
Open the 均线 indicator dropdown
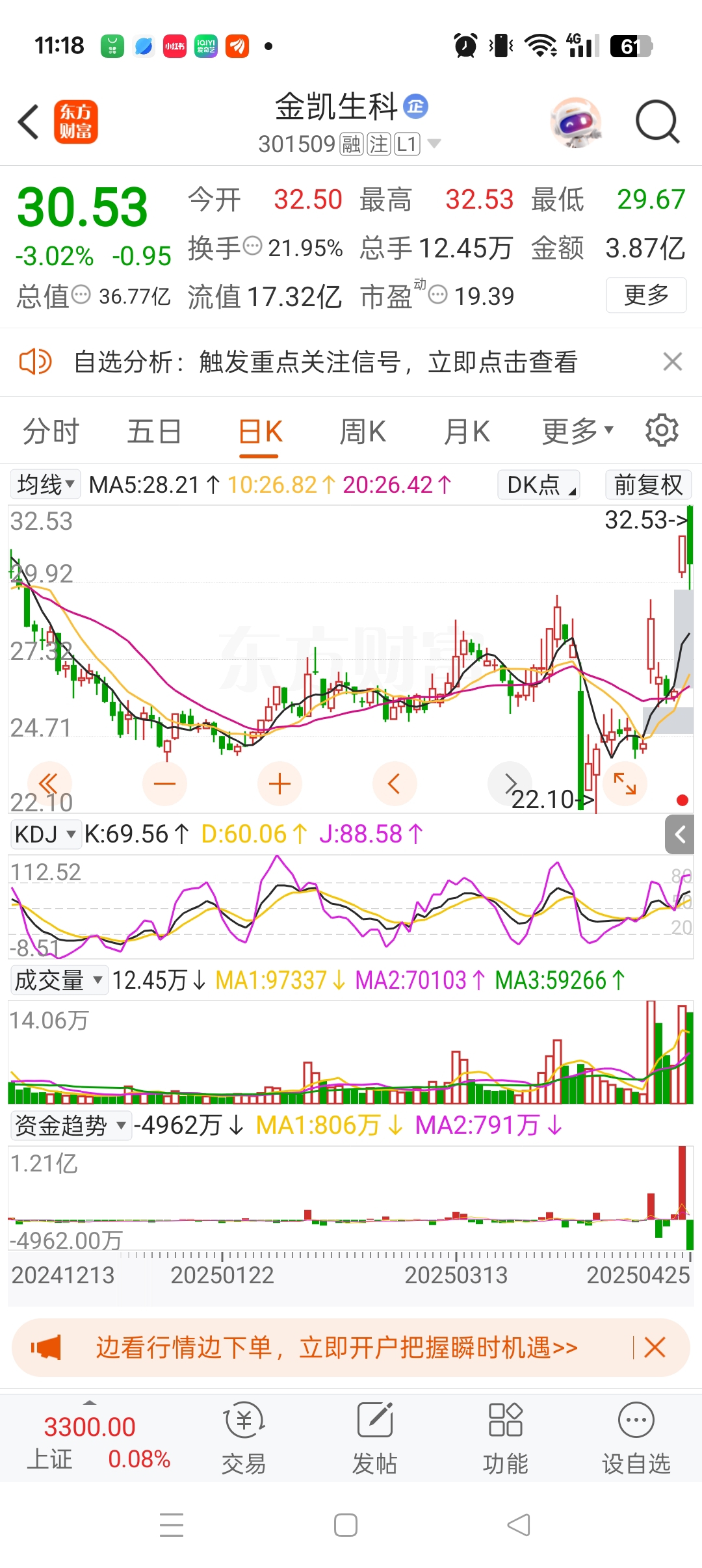tap(45, 484)
